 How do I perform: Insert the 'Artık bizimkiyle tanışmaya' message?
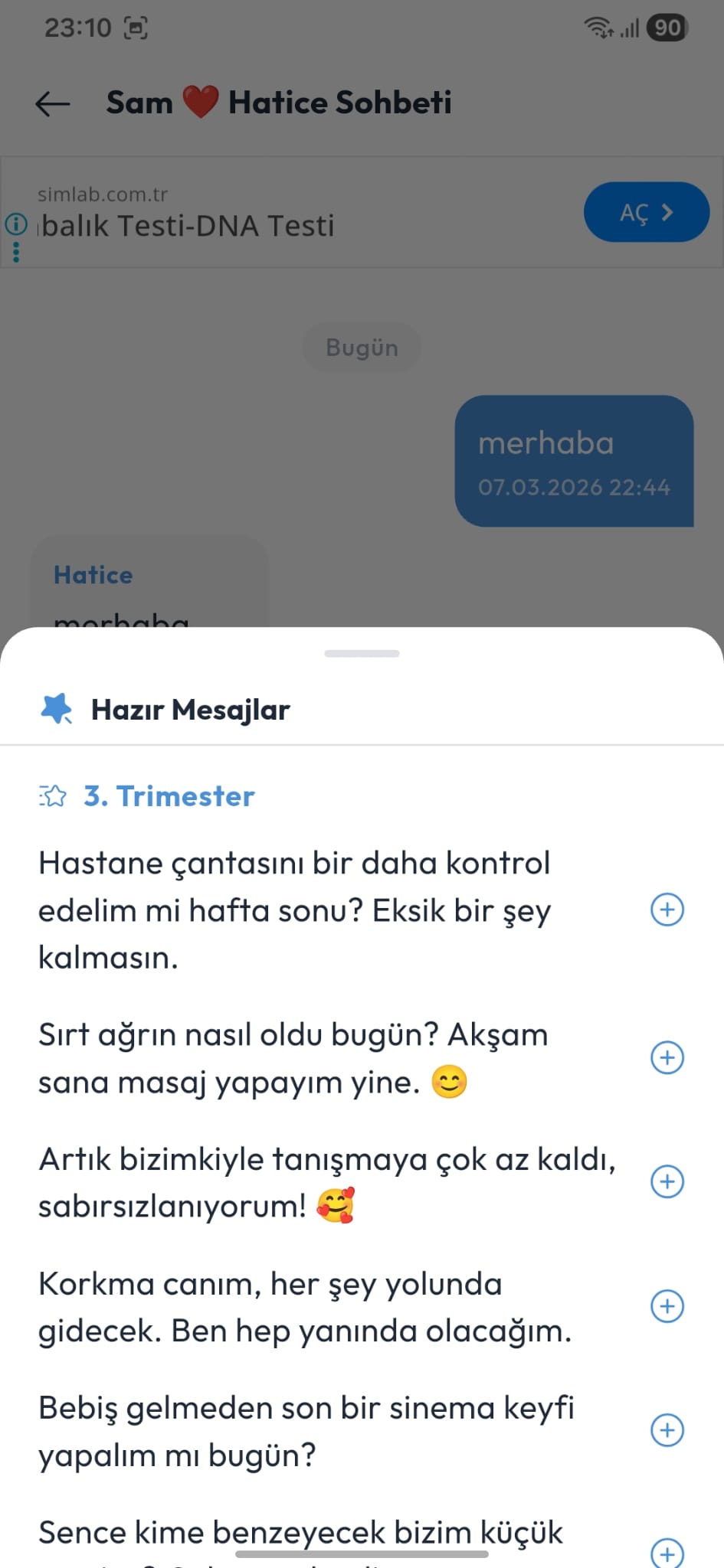pos(667,1181)
